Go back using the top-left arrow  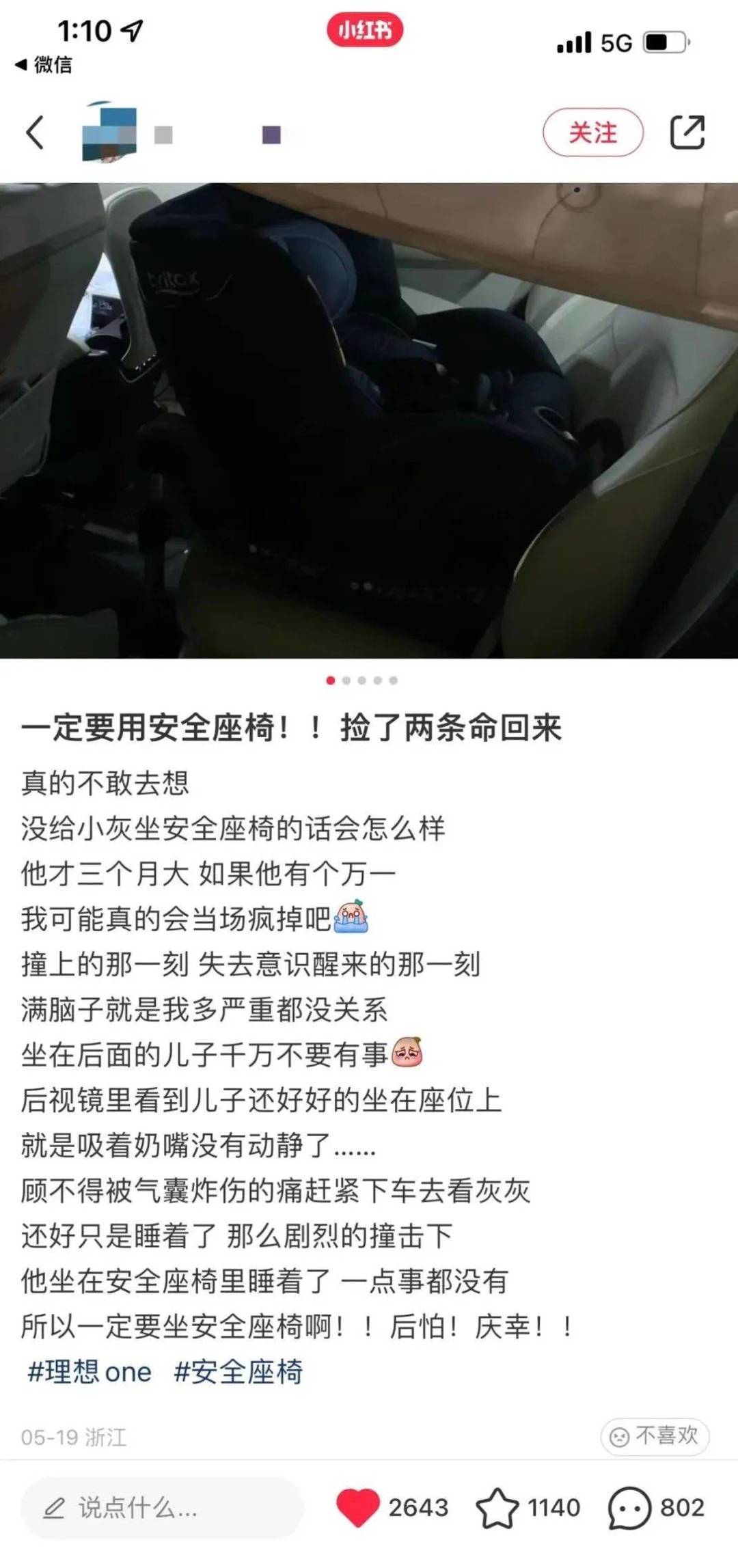tap(35, 132)
